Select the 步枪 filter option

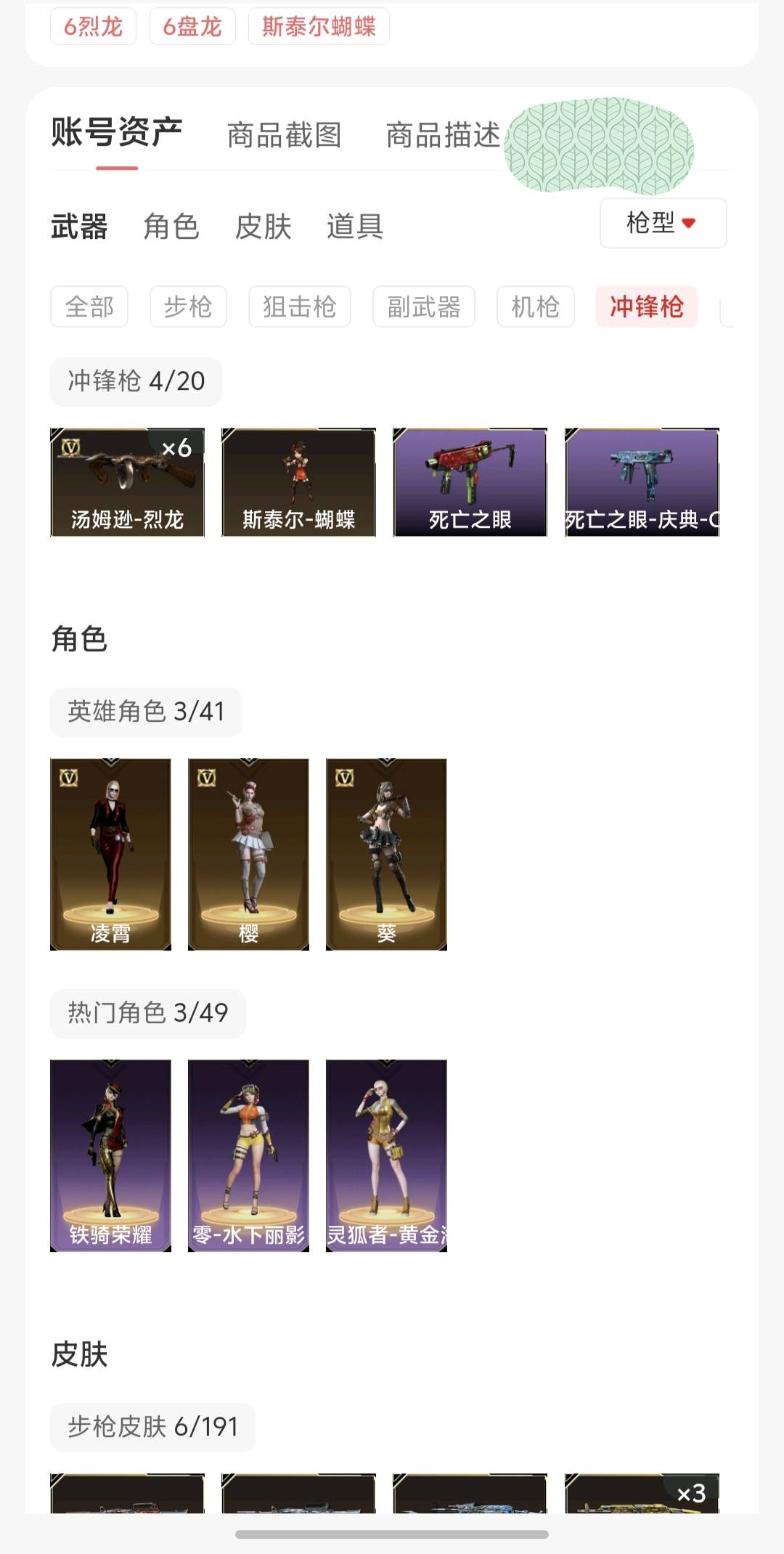188,307
